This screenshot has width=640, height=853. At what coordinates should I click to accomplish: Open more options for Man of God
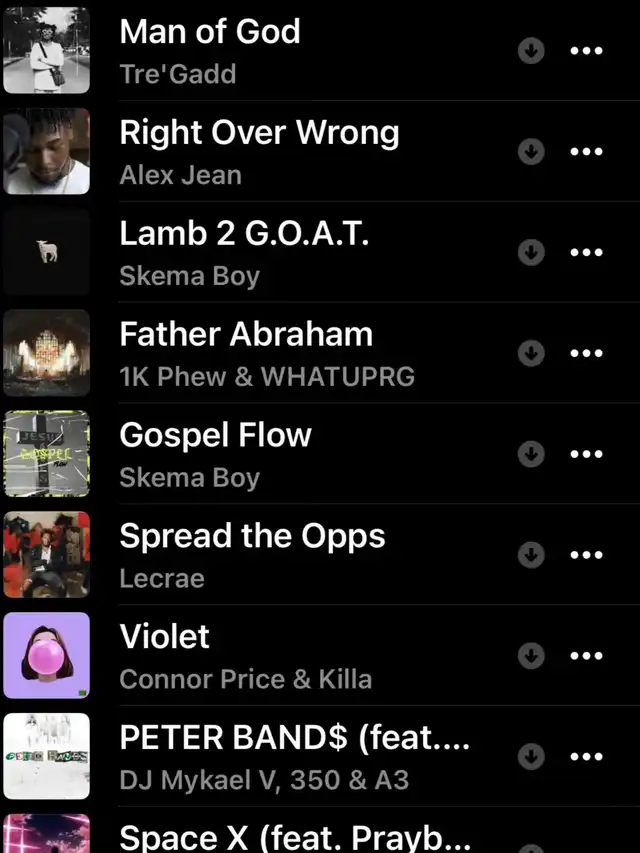[586, 51]
